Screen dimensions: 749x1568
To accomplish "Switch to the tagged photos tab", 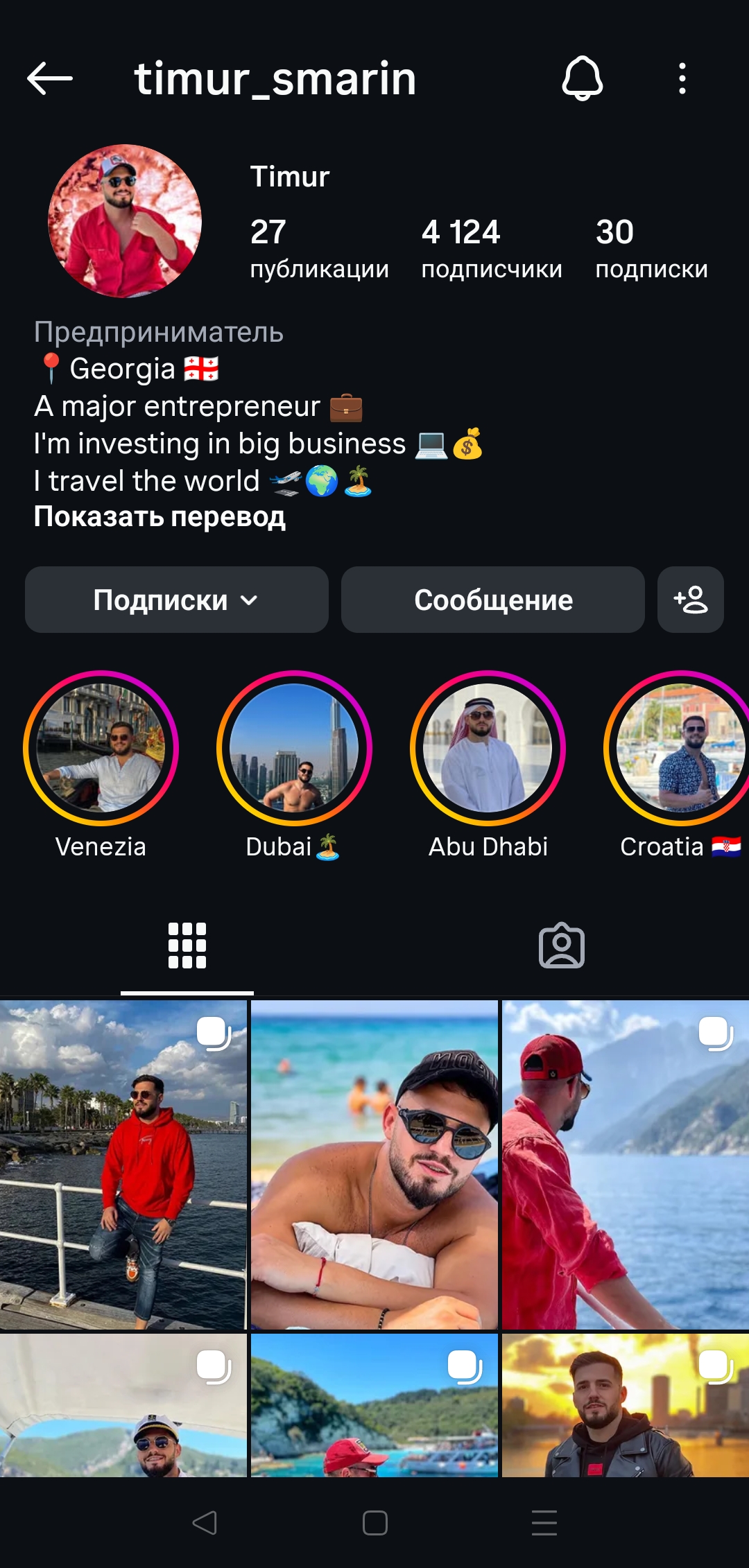I will tap(562, 946).
